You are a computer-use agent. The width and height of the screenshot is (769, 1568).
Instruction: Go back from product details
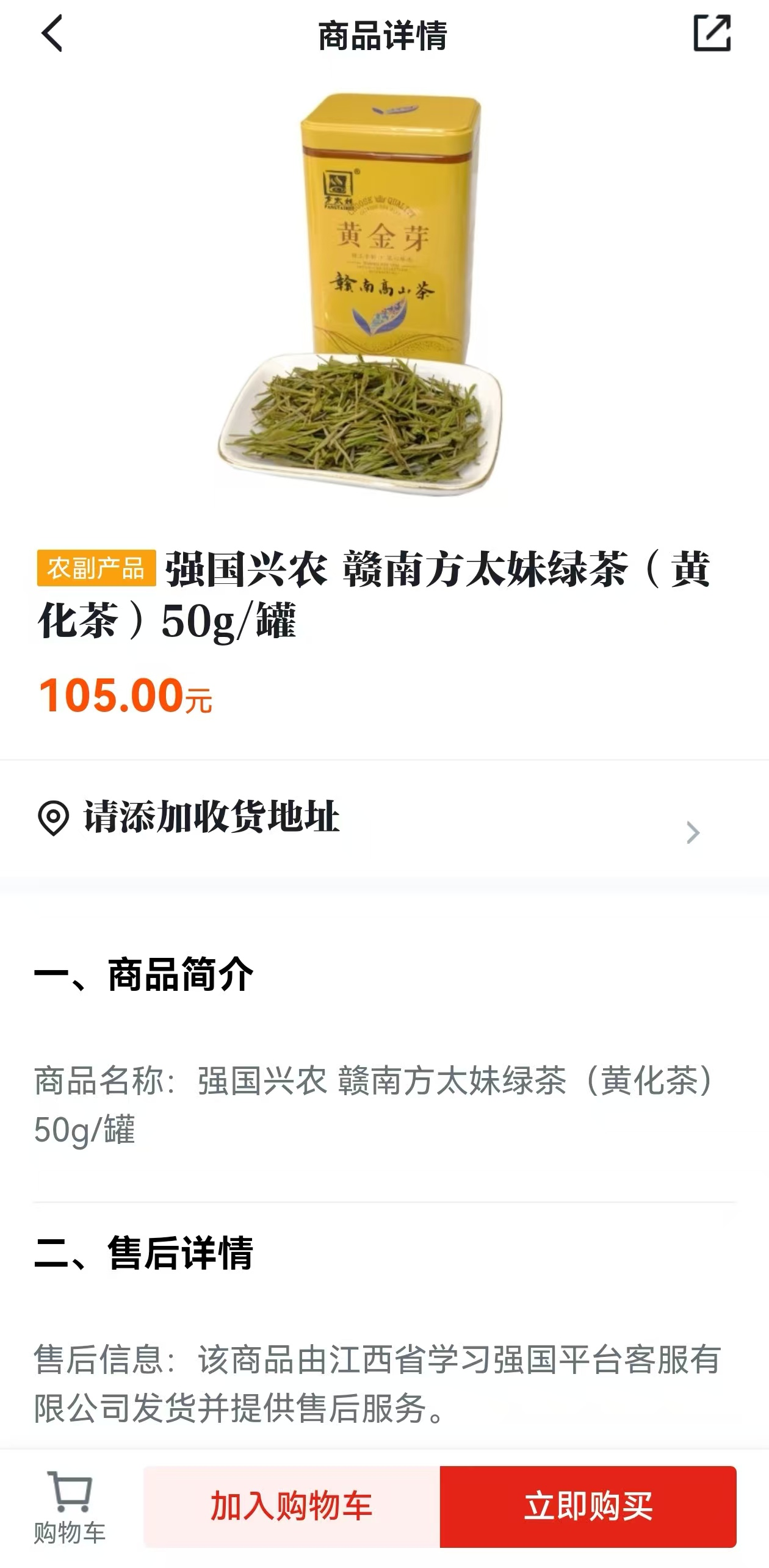point(52,34)
